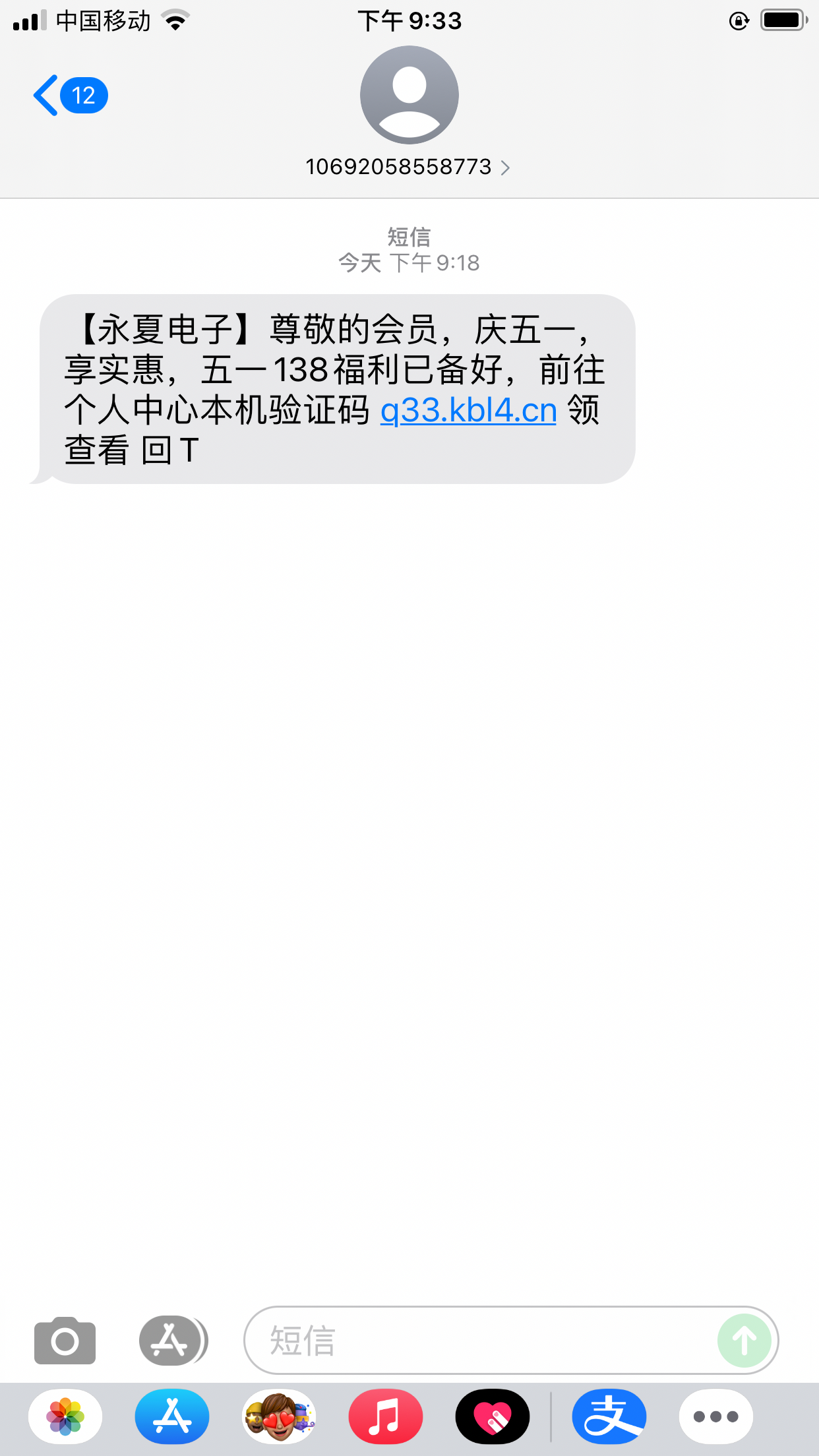Open the black heart app in the dock

tap(493, 1415)
